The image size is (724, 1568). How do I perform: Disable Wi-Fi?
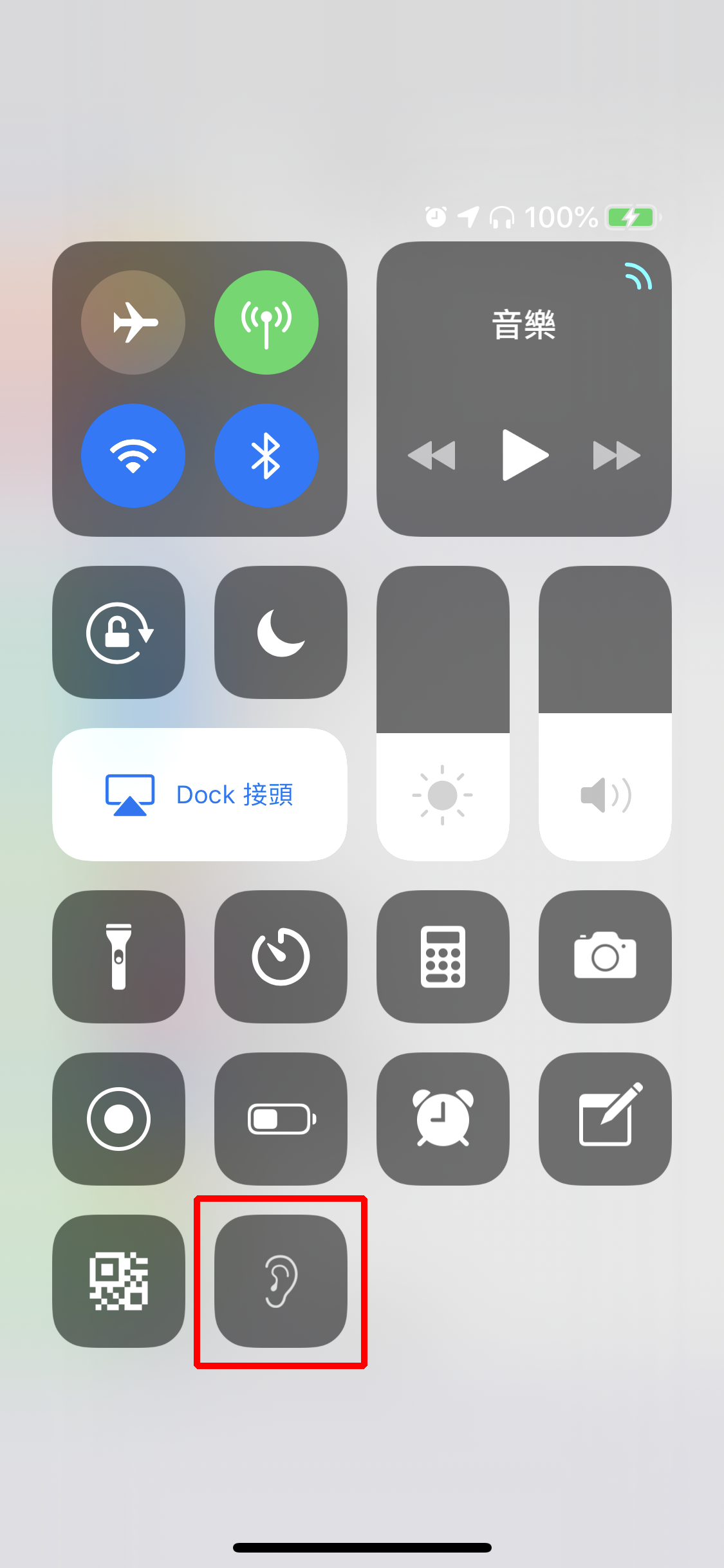[x=133, y=456]
